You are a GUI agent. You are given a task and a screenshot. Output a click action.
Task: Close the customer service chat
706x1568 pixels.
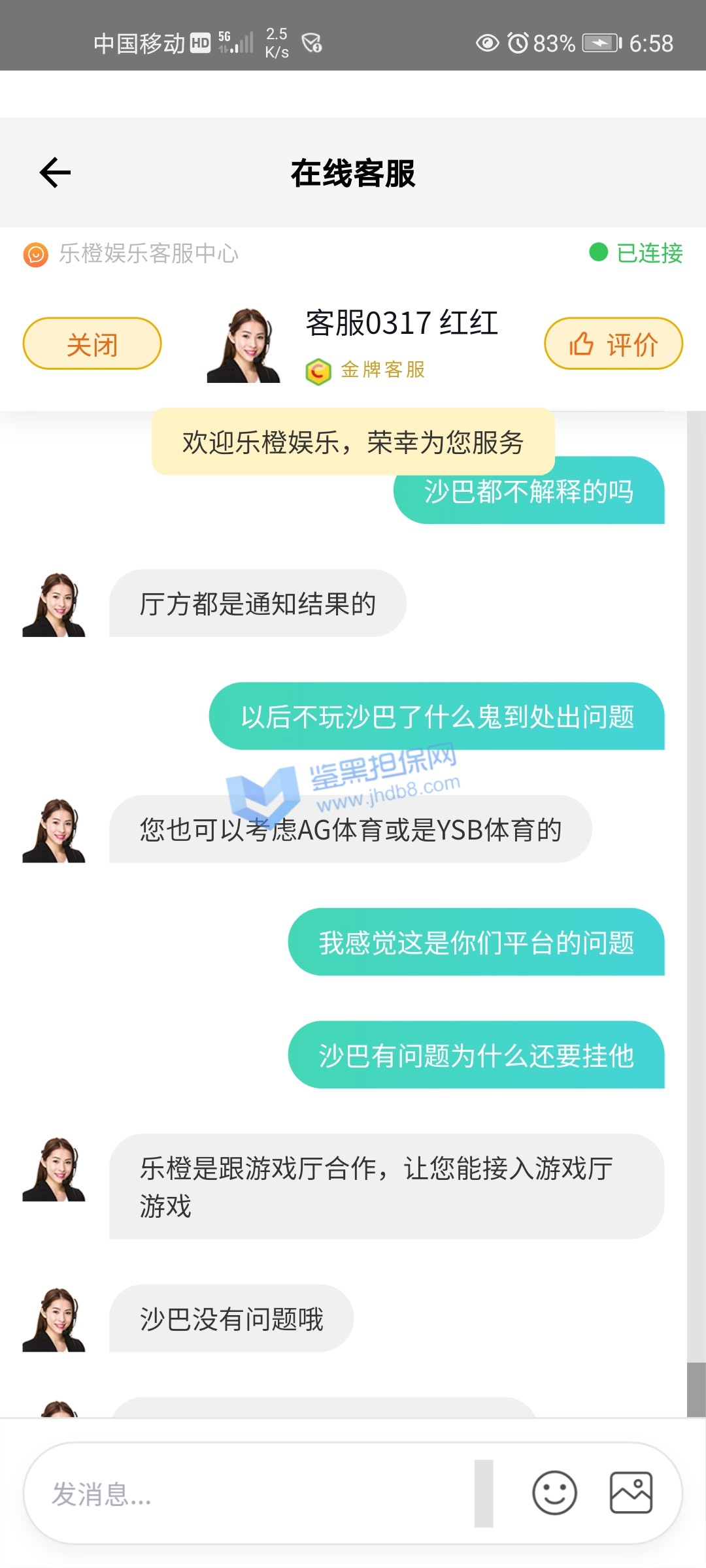(92, 344)
